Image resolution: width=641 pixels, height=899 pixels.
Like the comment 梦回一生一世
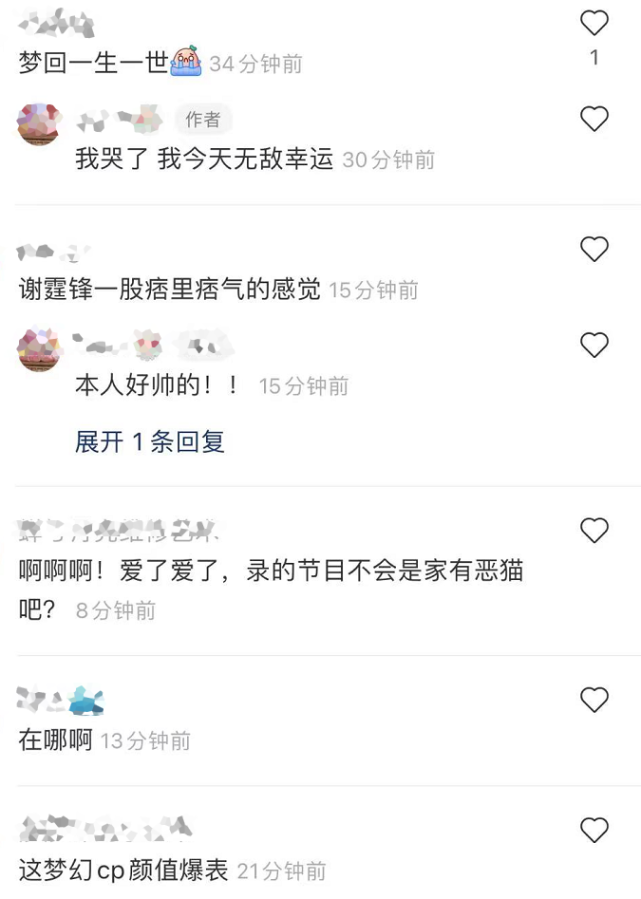594,22
